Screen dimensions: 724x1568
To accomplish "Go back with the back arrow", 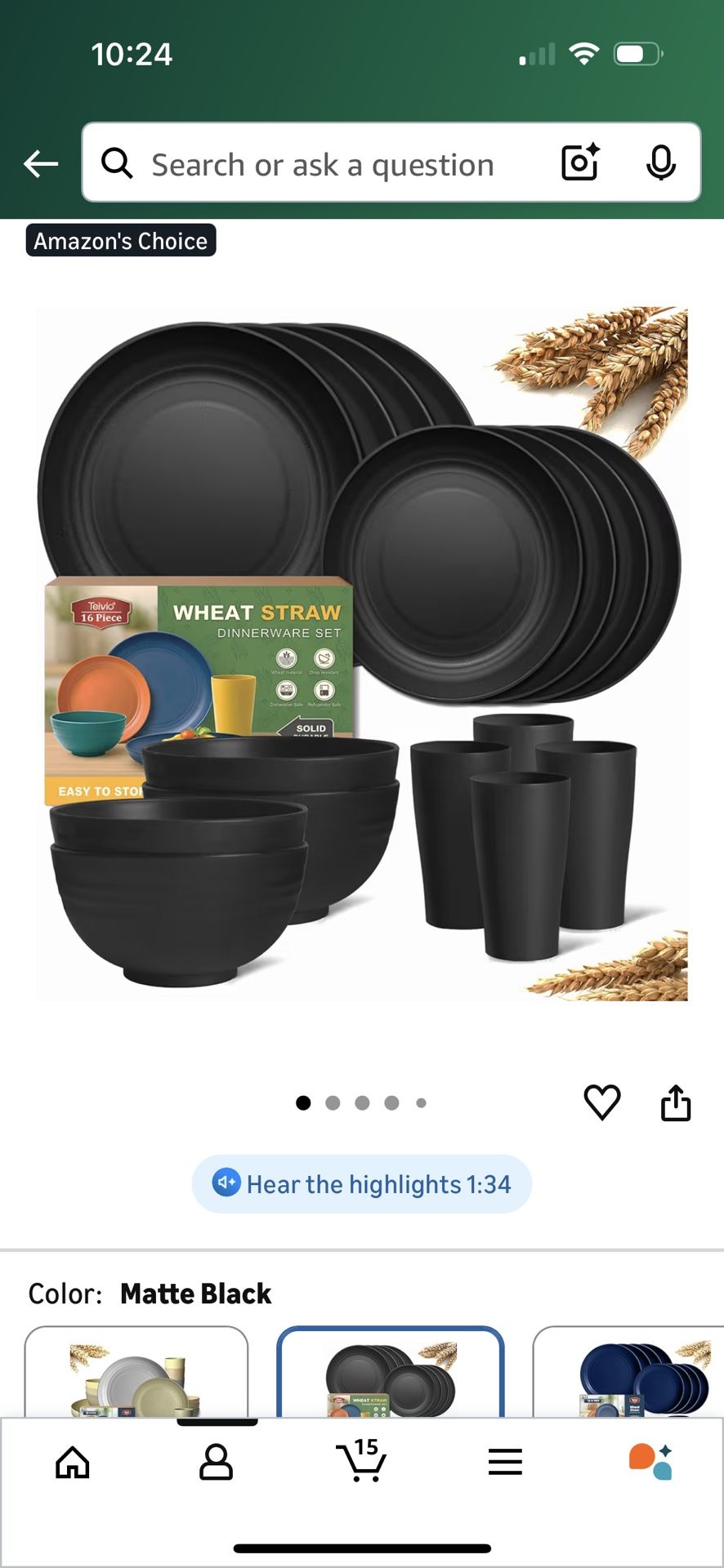I will pyautogui.click(x=38, y=163).
